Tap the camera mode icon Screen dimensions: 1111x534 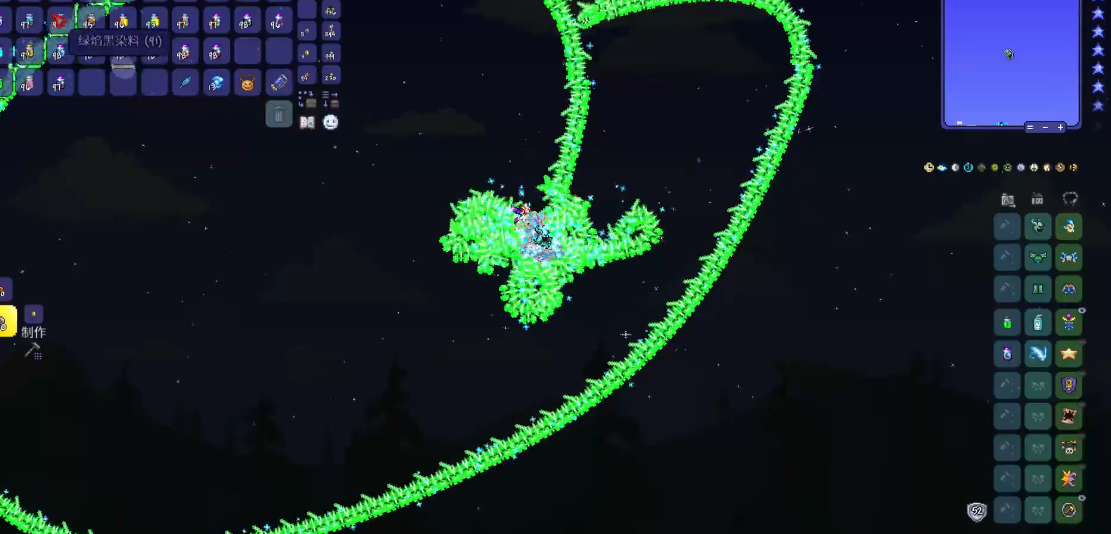point(1008,200)
